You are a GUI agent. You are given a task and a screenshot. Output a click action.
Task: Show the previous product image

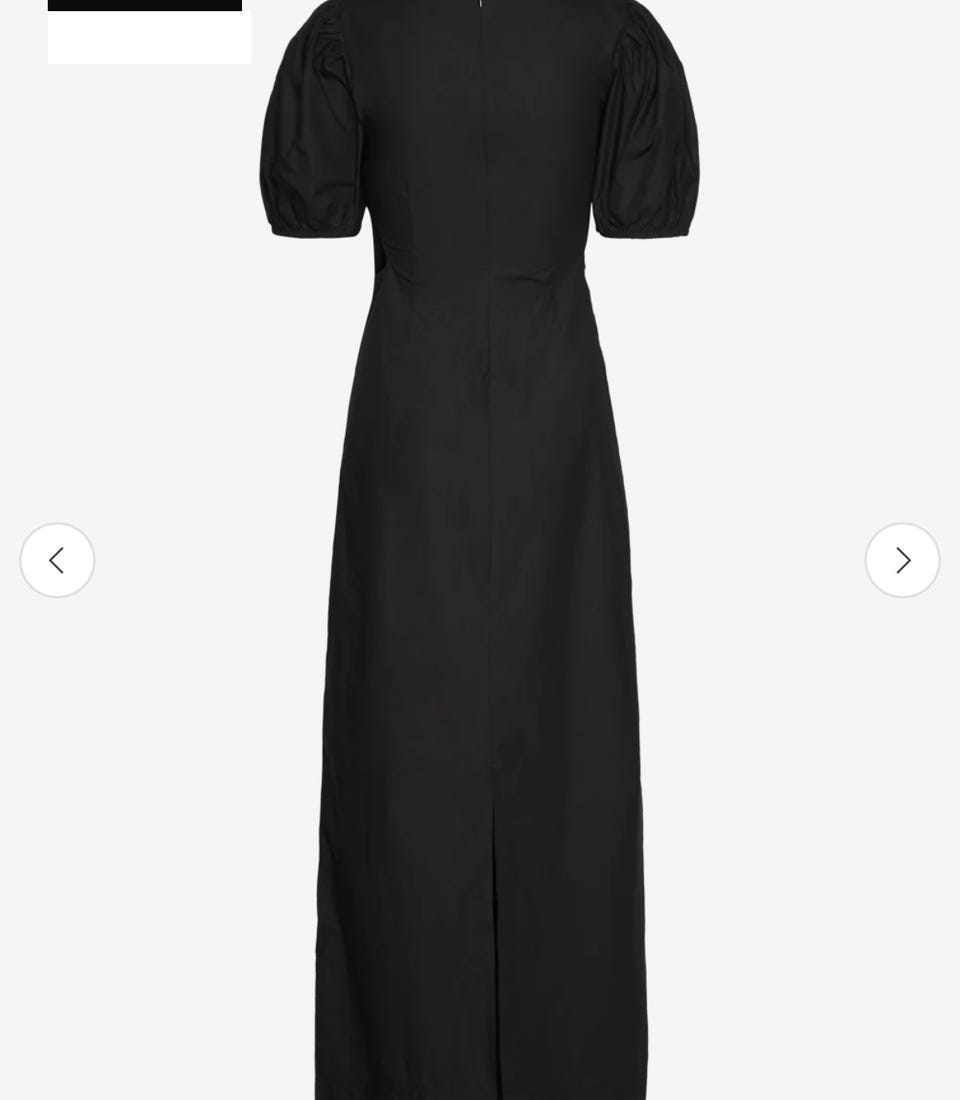57,560
